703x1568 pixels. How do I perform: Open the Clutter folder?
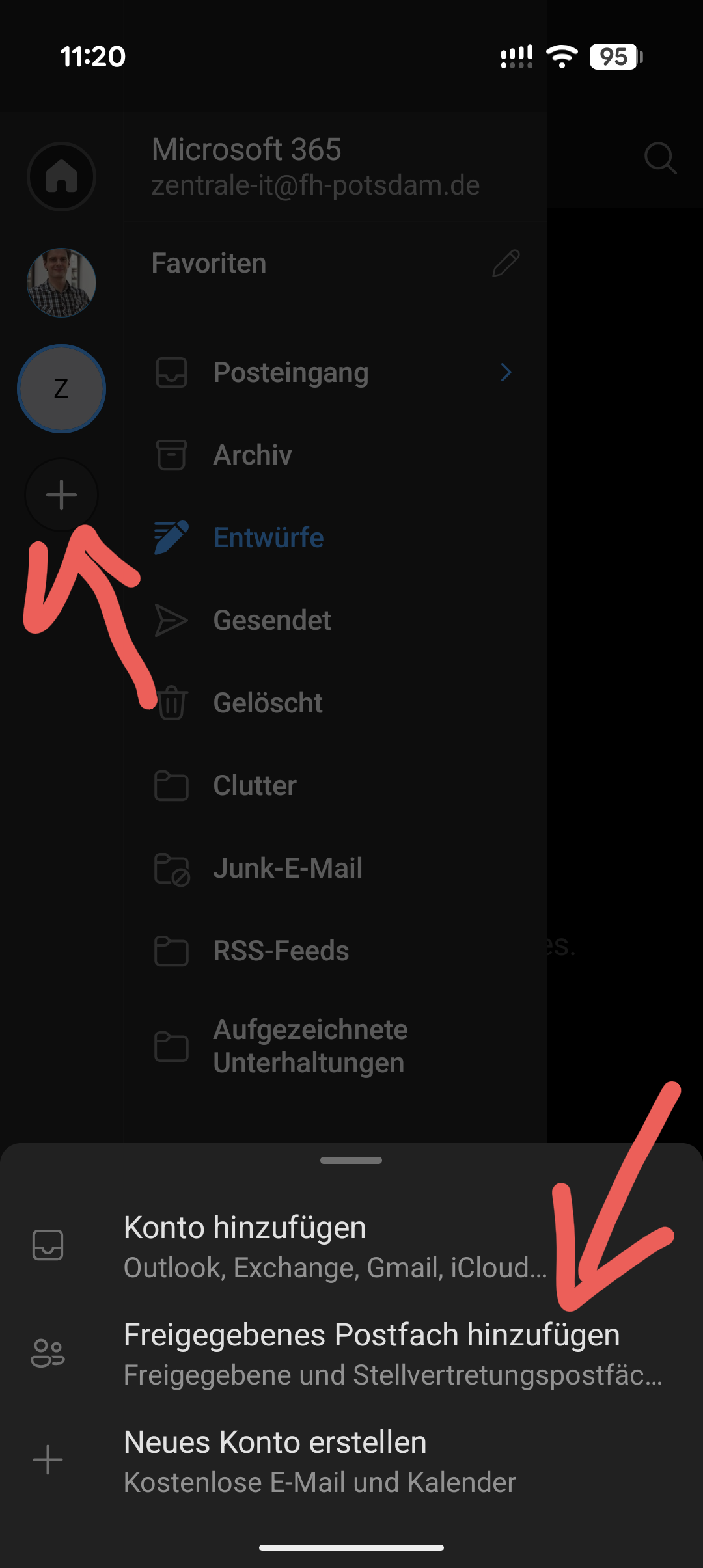(x=255, y=785)
